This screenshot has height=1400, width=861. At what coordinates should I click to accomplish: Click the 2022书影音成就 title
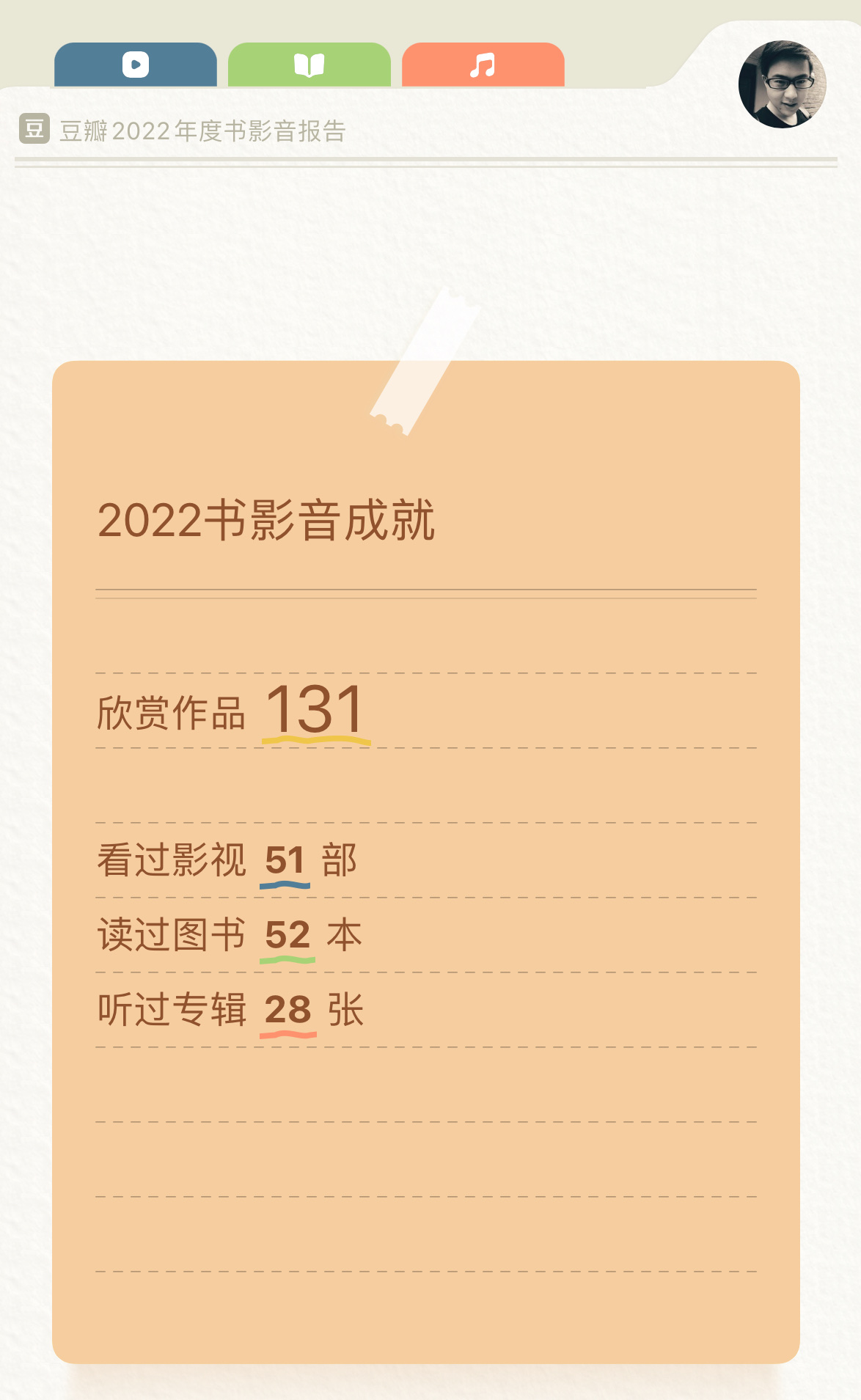click(268, 521)
